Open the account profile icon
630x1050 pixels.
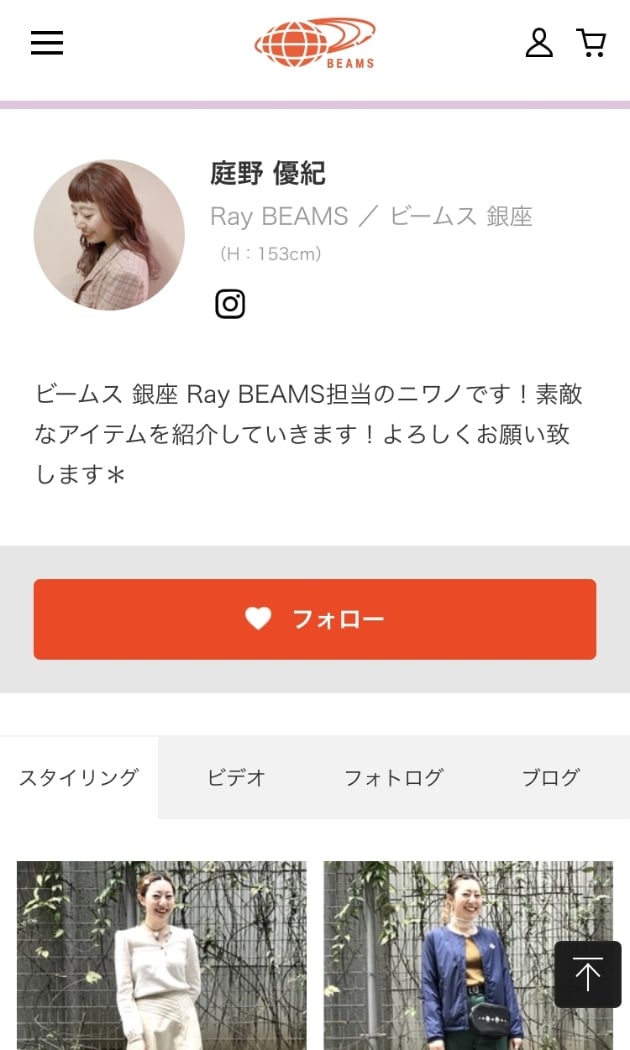(539, 43)
